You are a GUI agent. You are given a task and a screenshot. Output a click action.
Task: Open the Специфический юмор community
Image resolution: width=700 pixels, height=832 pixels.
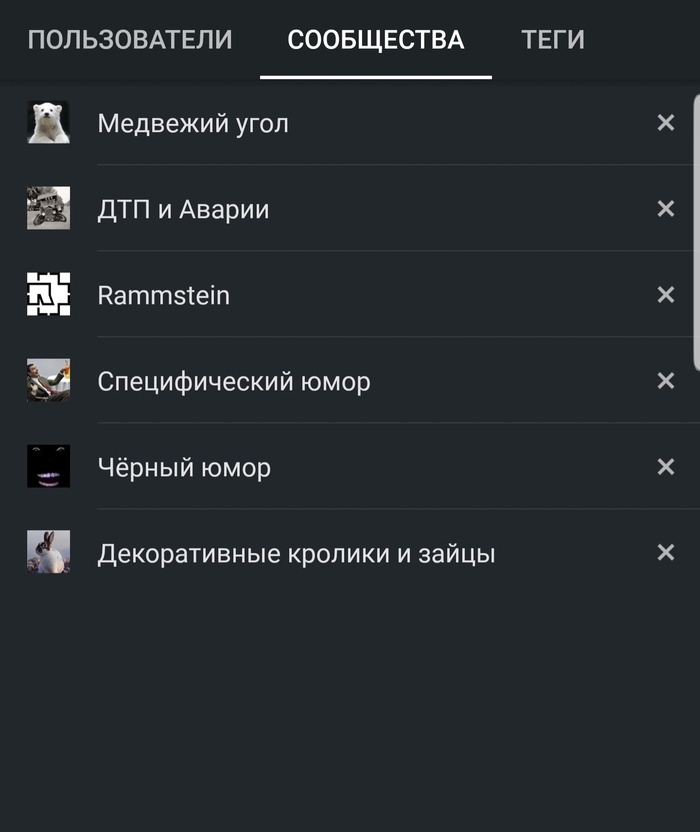tap(234, 381)
